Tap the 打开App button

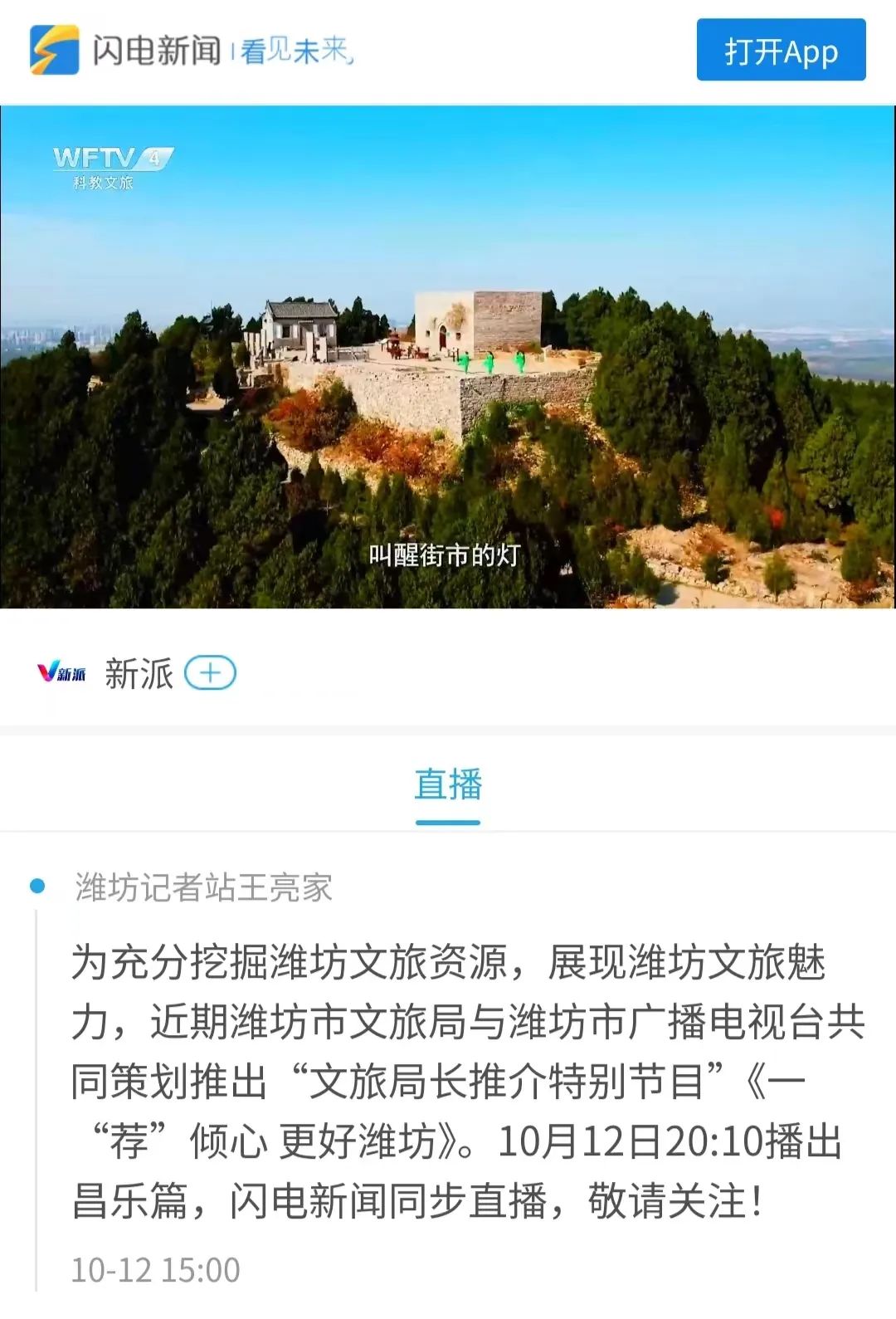[781, 51]
